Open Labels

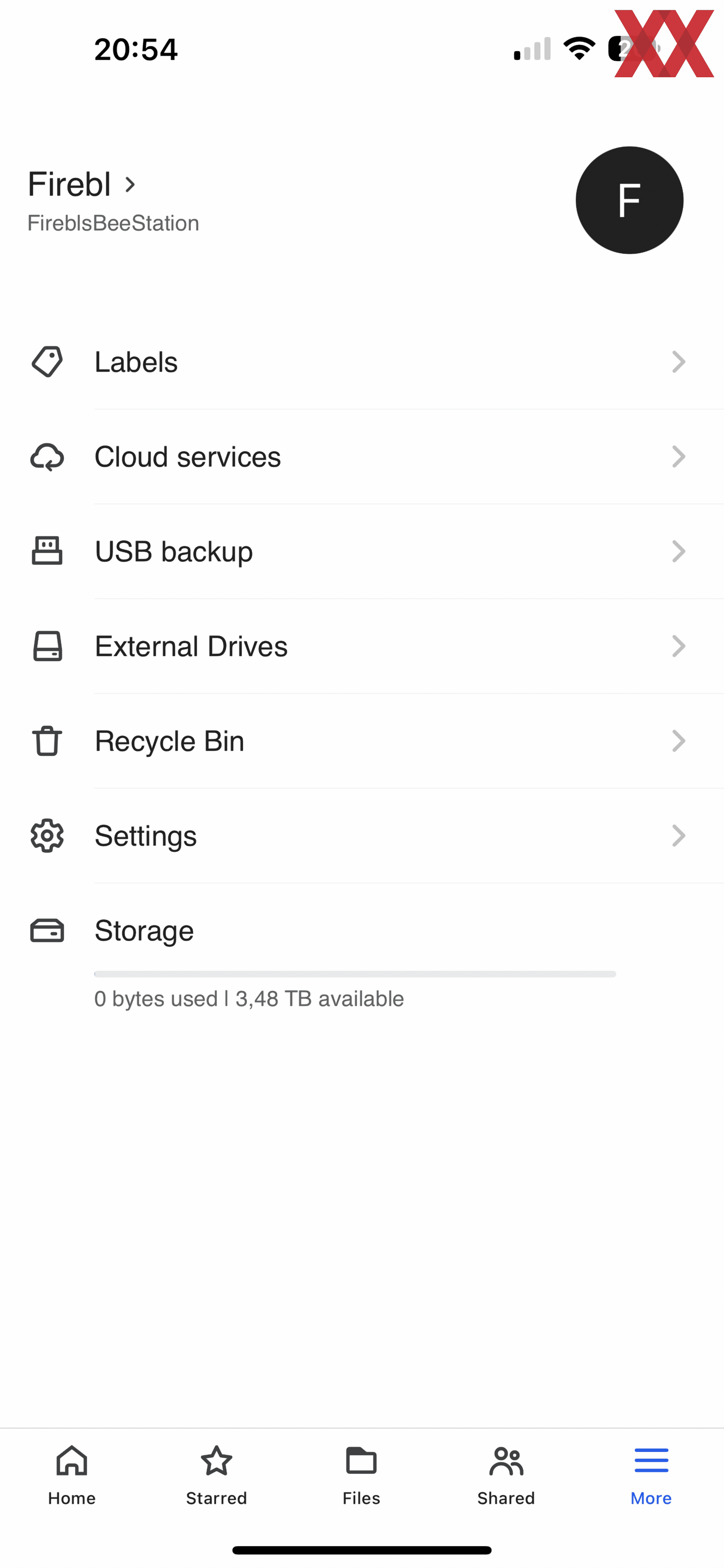click(x=362, y=362)
